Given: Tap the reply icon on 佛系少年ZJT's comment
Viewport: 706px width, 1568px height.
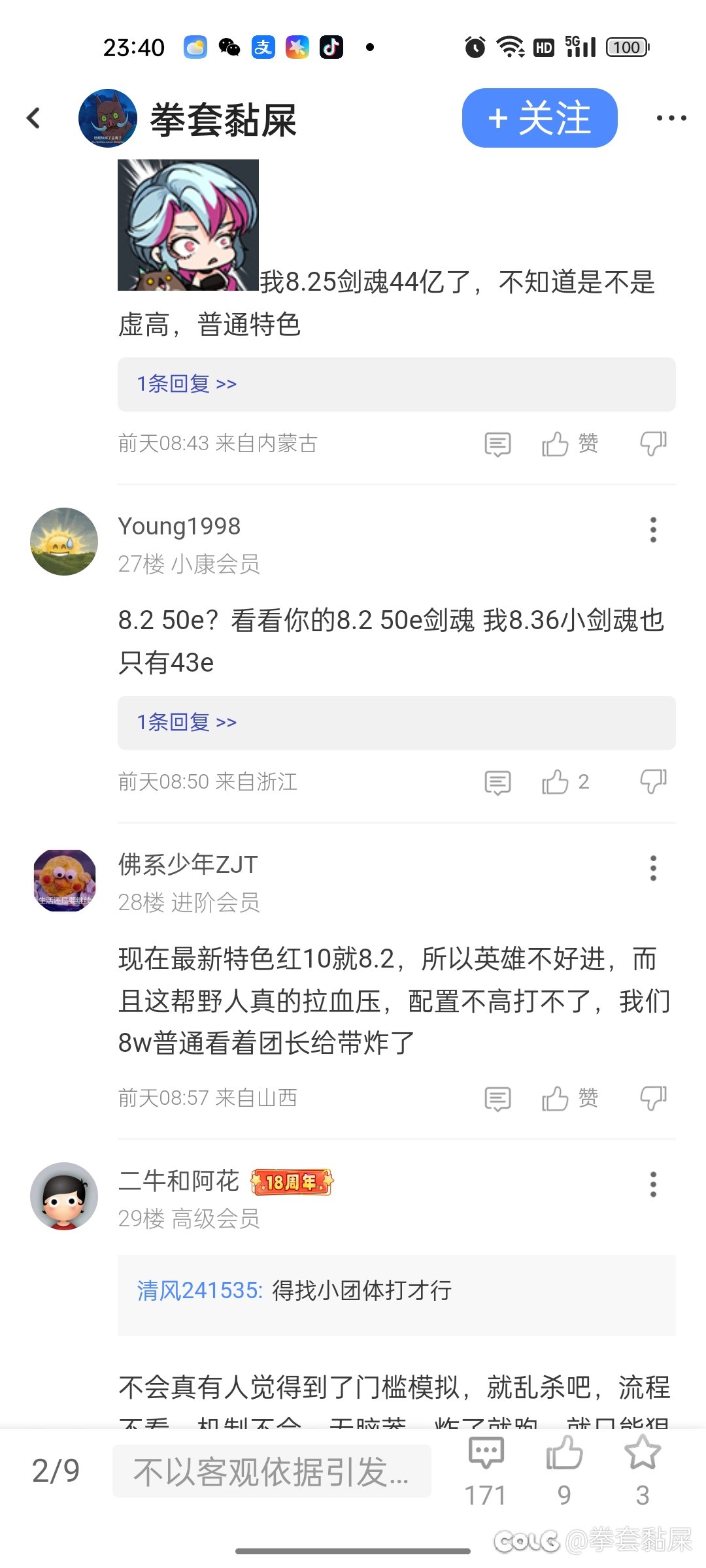Looking at the screenshot, I should pyautogui.click(x=497, y=1098).
